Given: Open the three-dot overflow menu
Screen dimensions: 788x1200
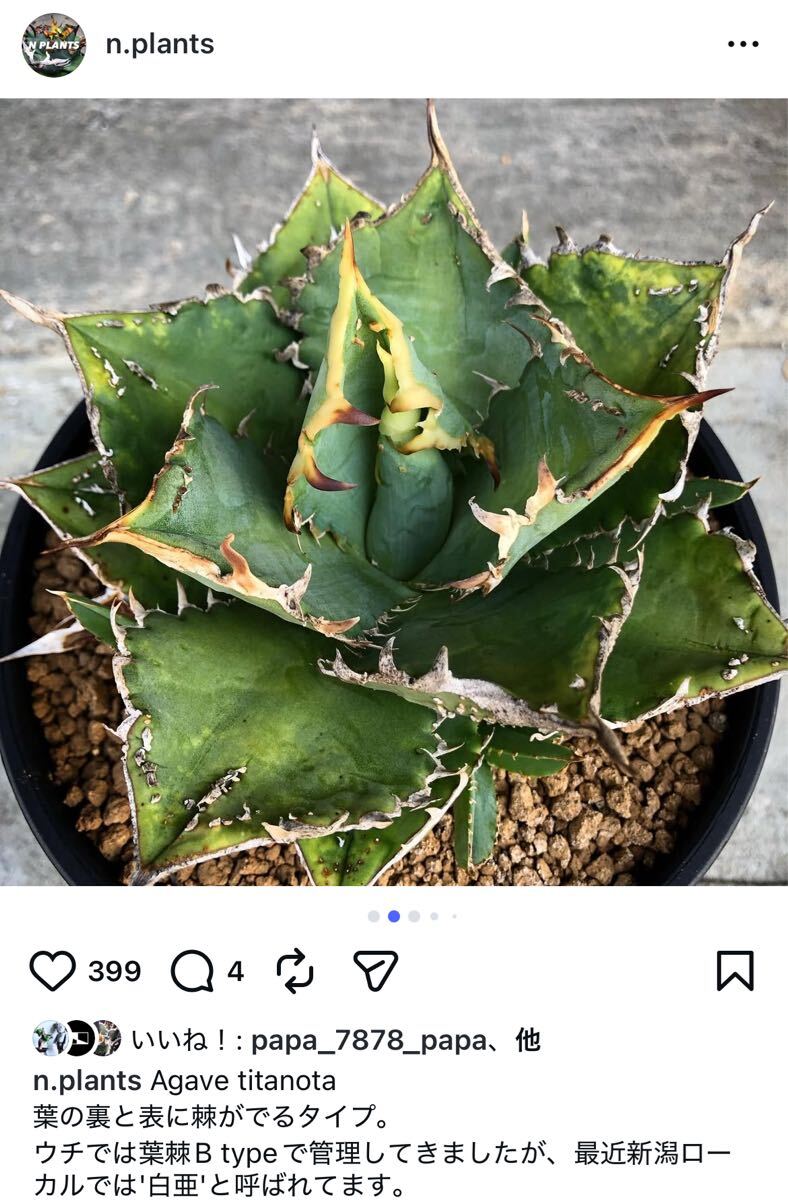Looking at the screenshot, I should [x=743, y=45].
